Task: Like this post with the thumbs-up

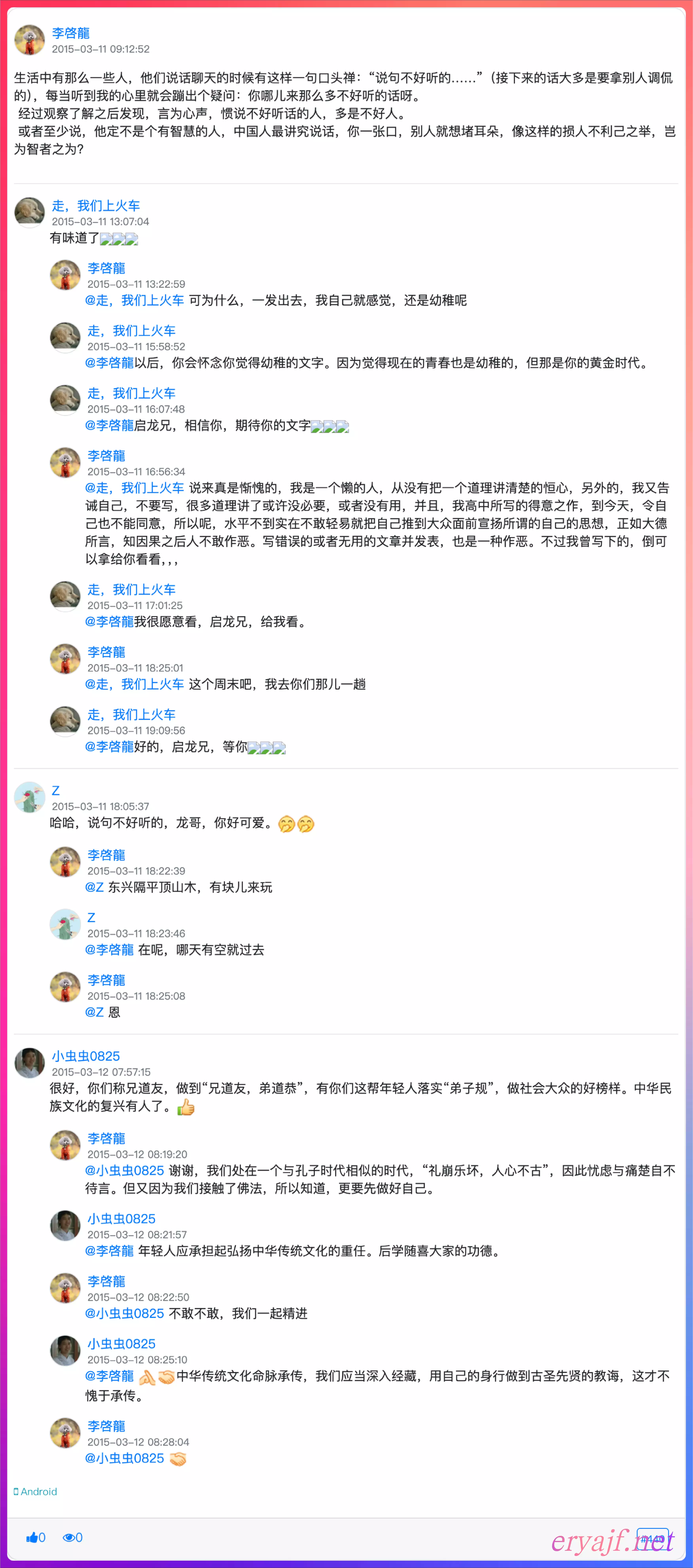Action: (35, 1538)
